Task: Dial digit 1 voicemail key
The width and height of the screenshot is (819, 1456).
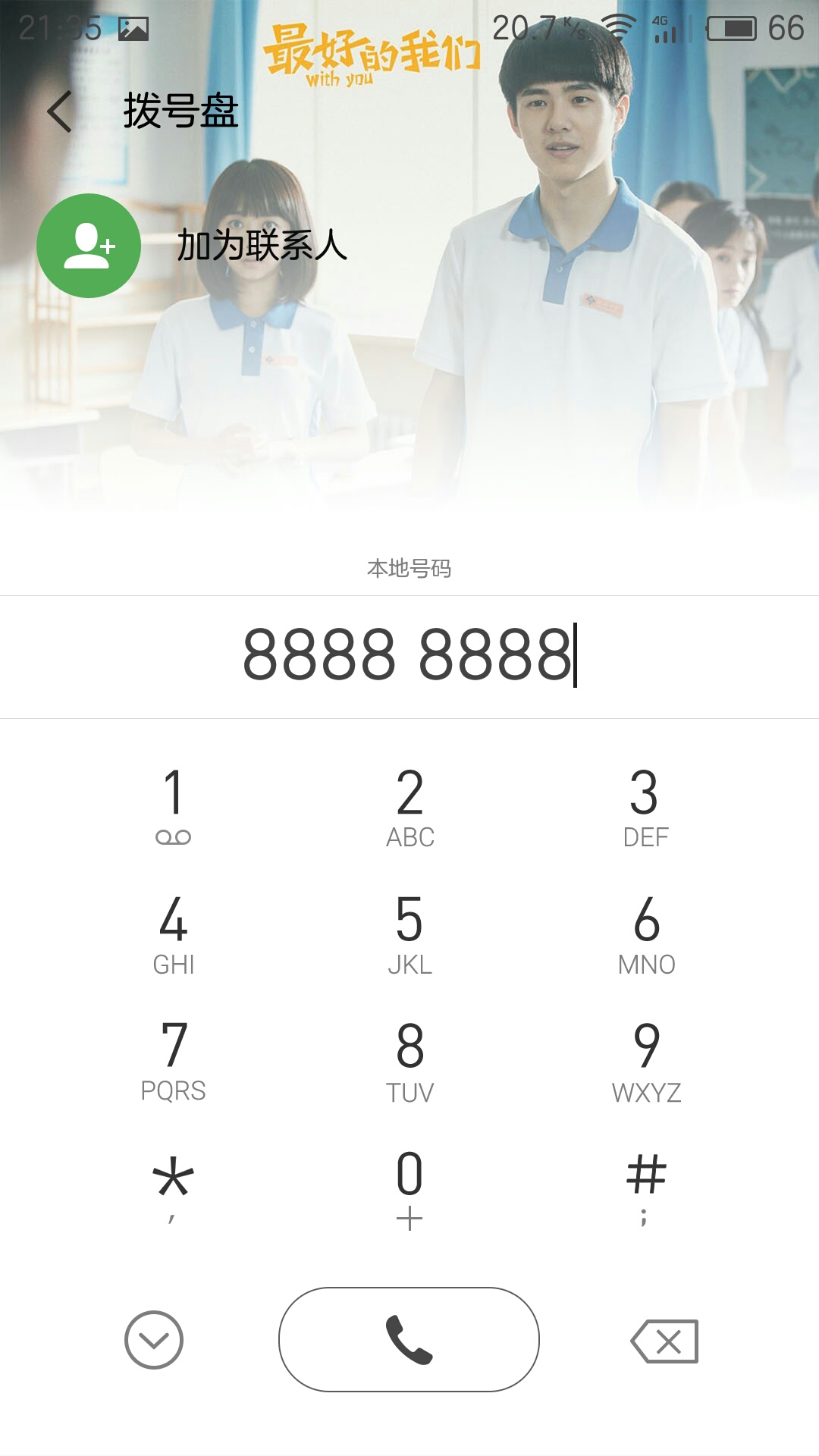Action: [x=173, y=805]
